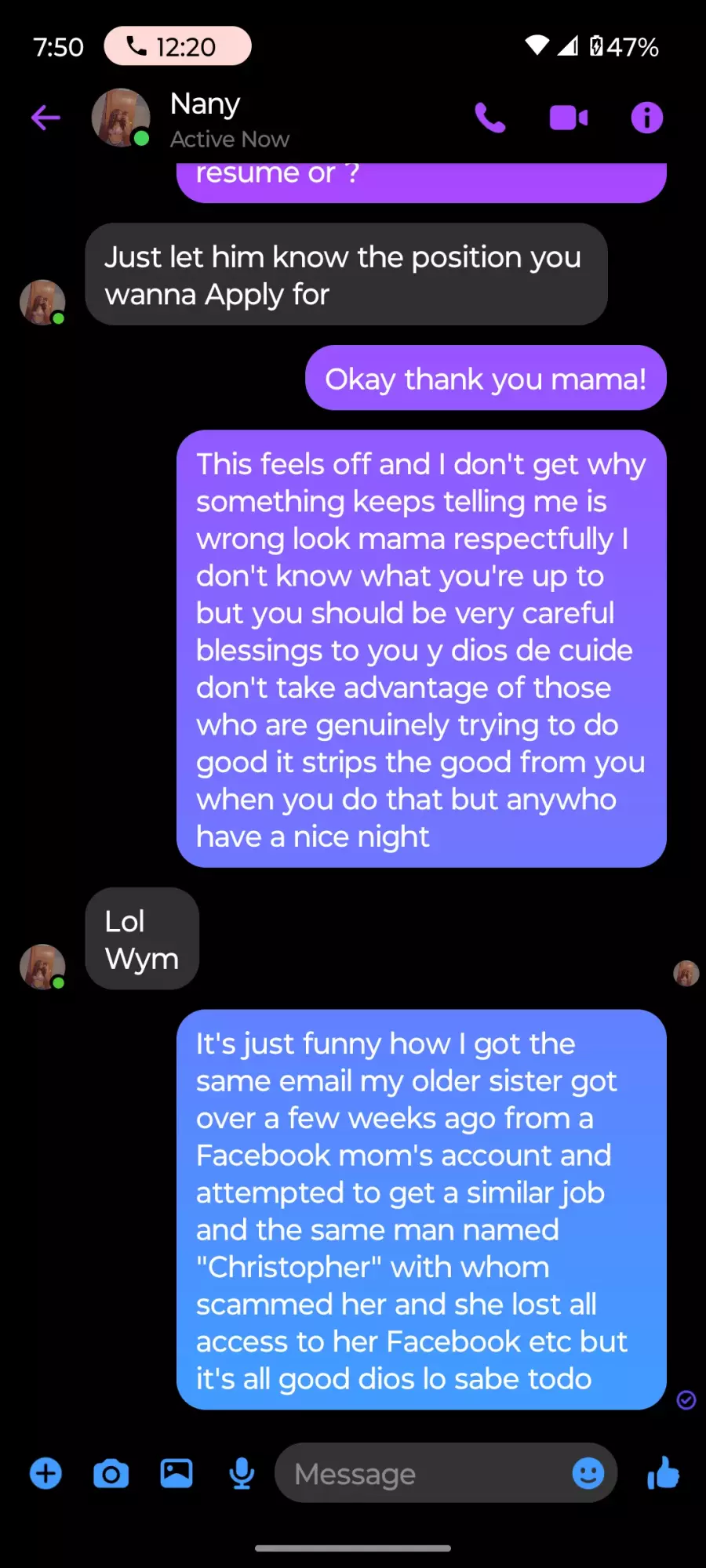706x1568 pixels.
Task: Return to the ongoing call 12:20
Action: [177, 46]
